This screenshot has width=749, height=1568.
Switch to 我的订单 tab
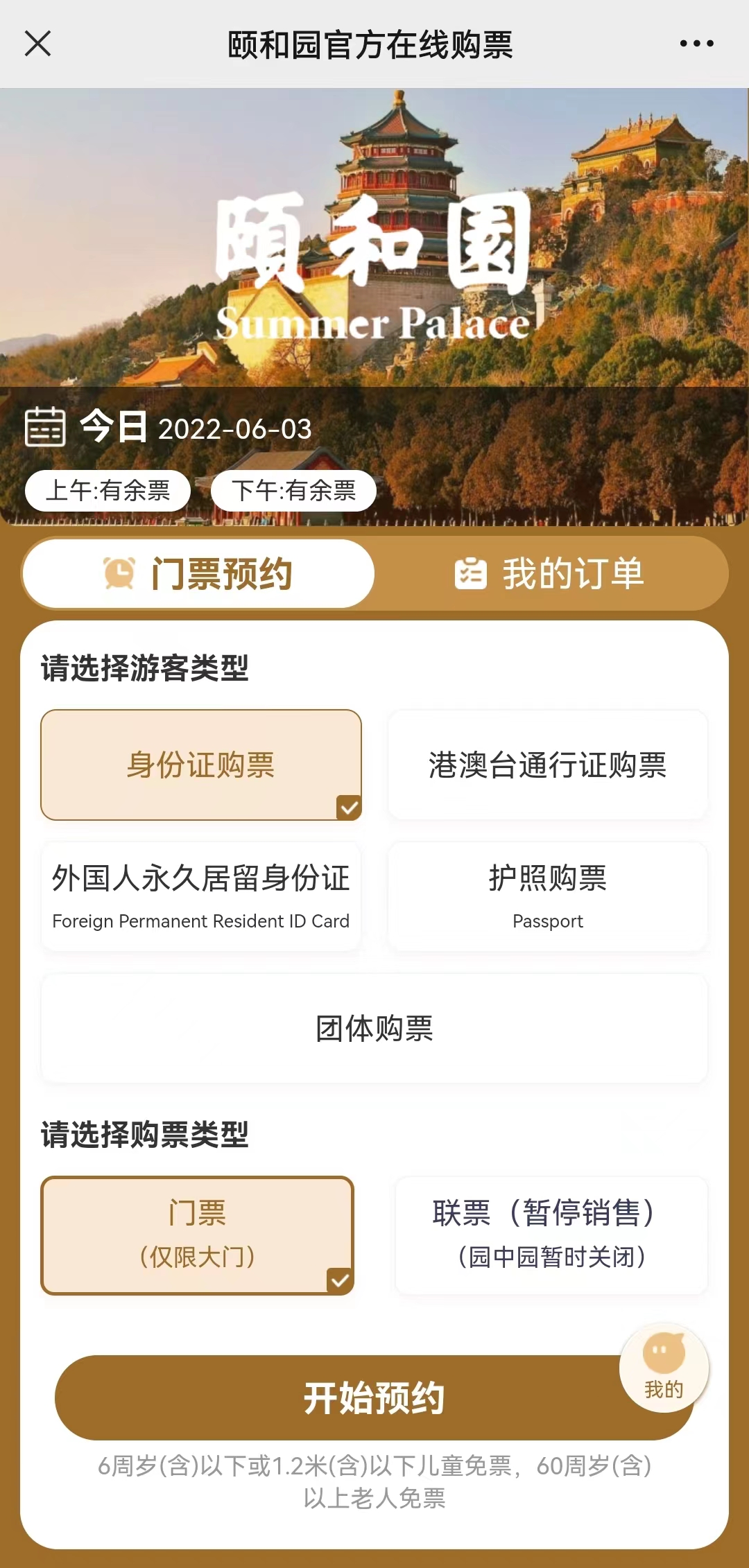[x=551, y=574]
